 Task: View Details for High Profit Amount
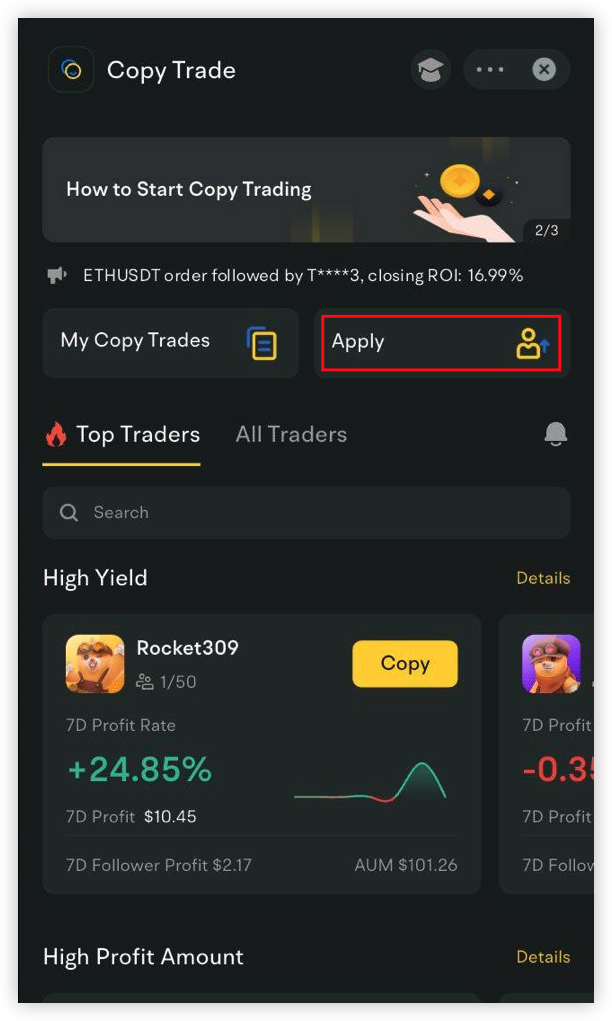tap(543, 957)
